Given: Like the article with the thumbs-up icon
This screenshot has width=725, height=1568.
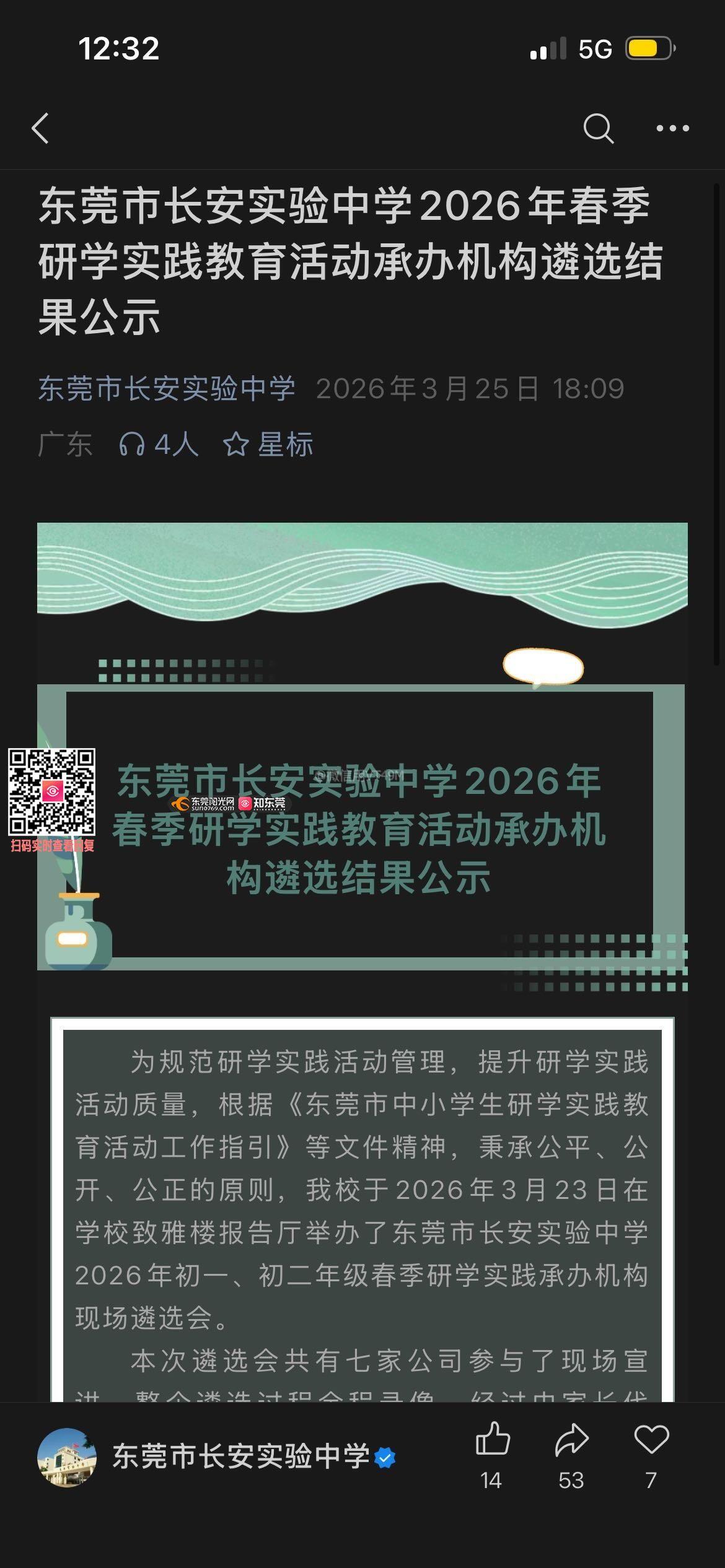Looking at the screenshot, I should 493,1440.
